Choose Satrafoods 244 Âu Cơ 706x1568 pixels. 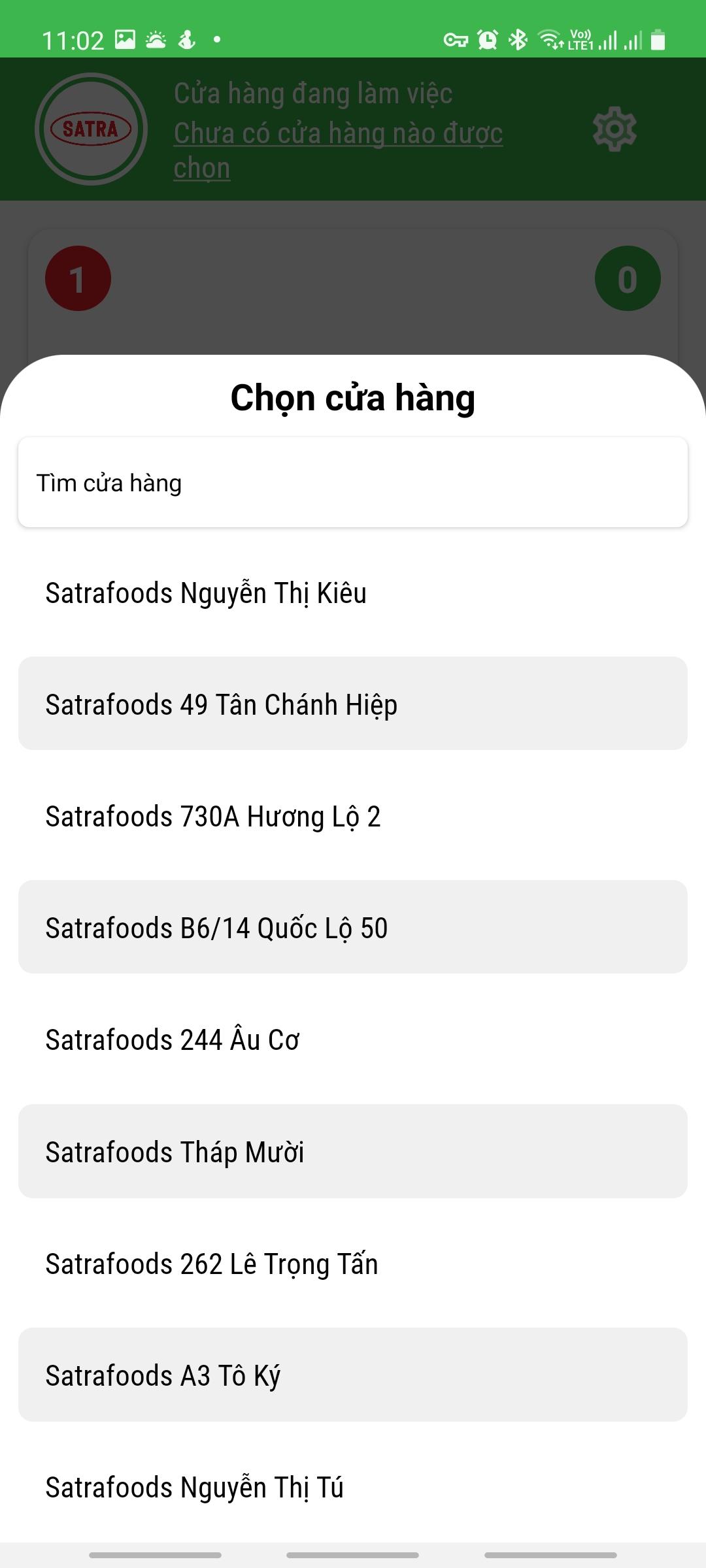coord(353,1039)
